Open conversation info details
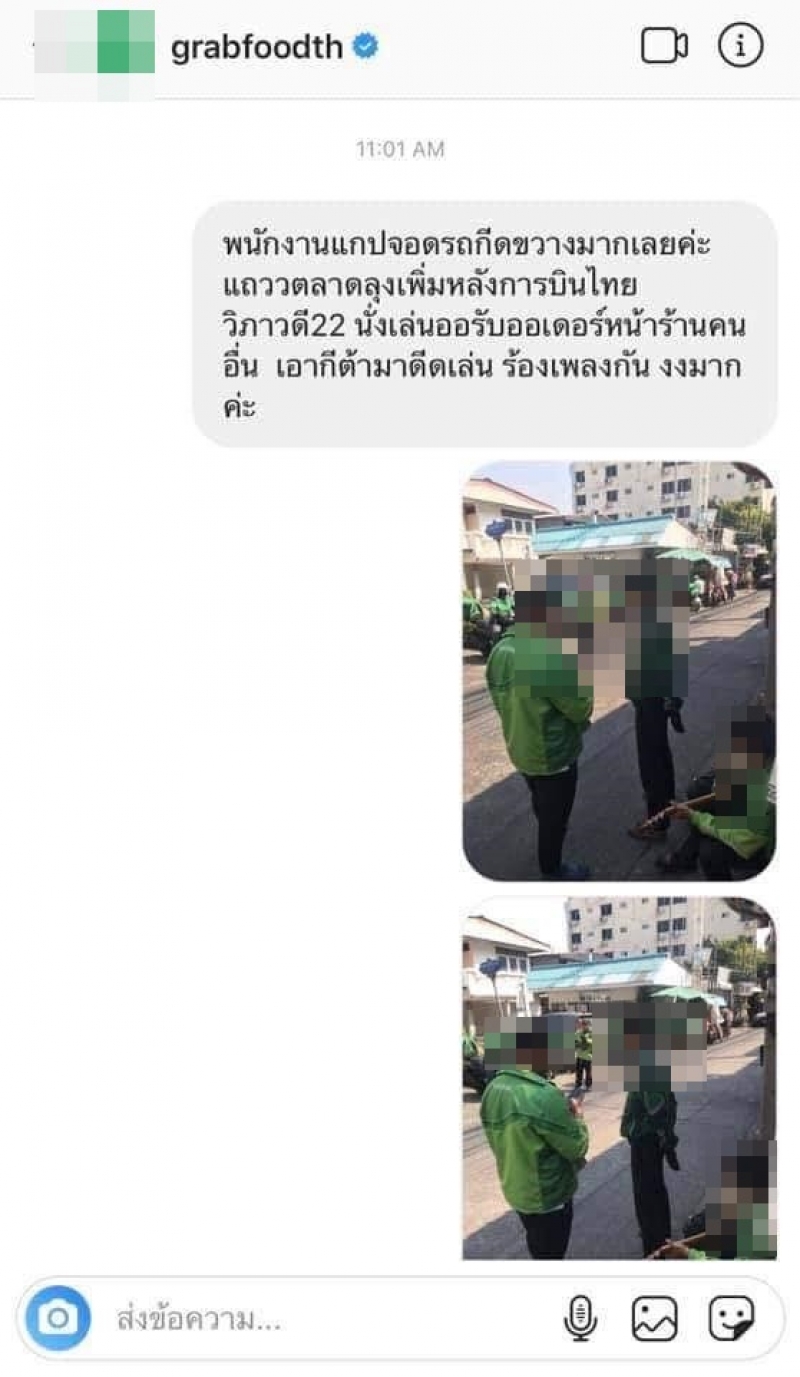This screenshot has height=1377, width=800. point(741,46)
